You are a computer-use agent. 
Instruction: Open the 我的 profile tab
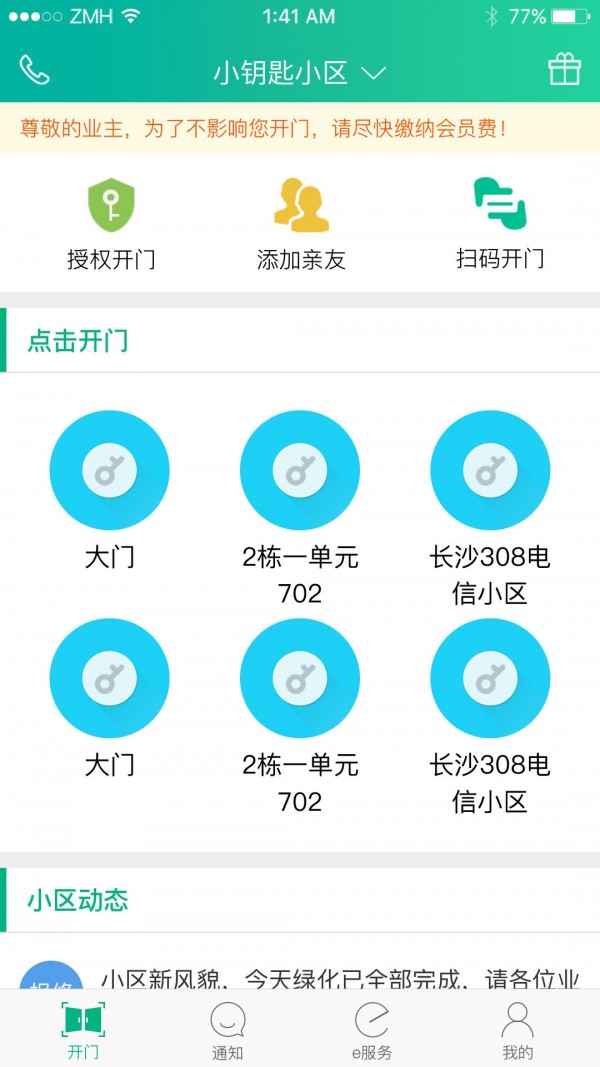click(517, 1030)
